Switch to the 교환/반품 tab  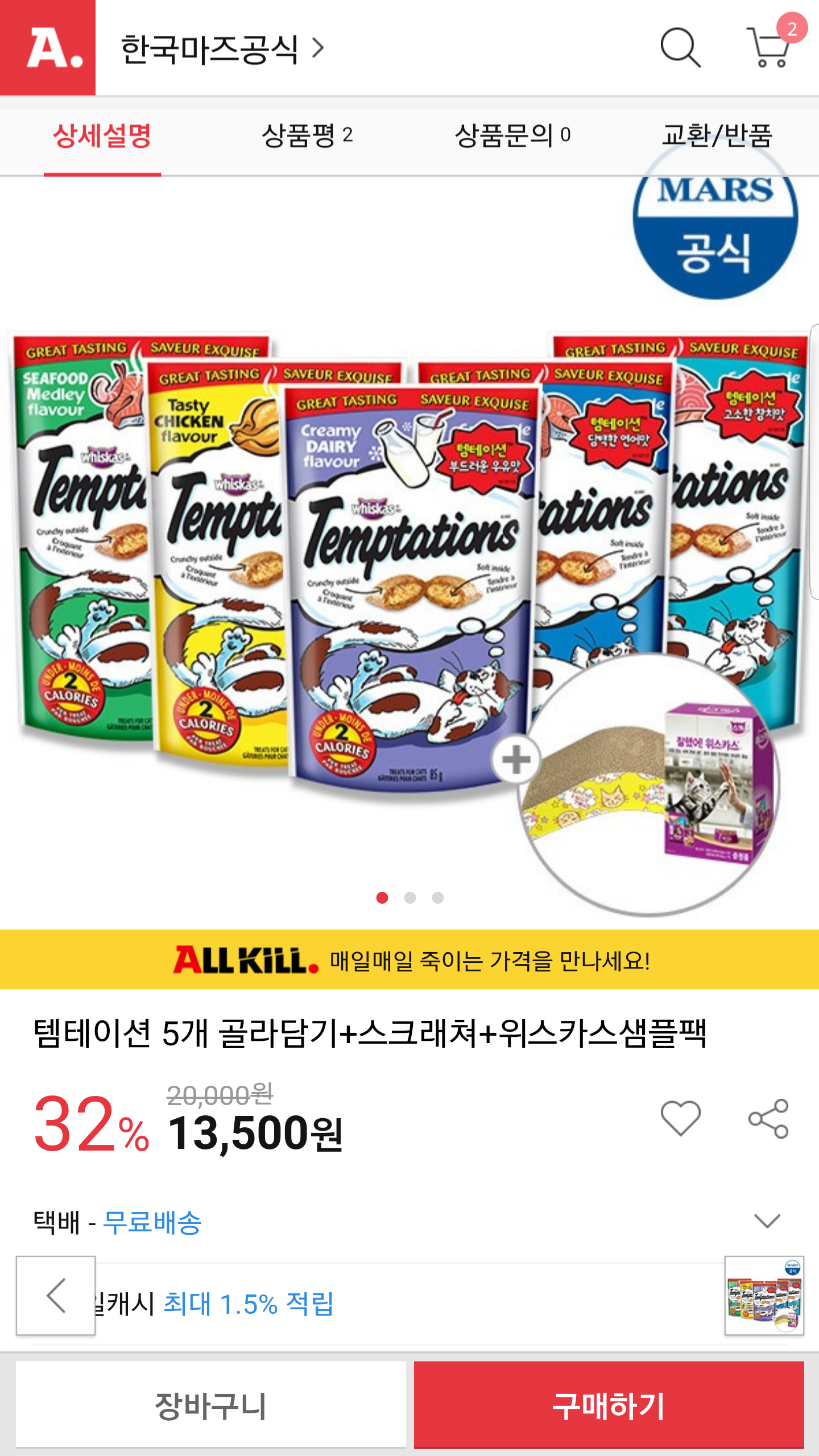point(717,136)
